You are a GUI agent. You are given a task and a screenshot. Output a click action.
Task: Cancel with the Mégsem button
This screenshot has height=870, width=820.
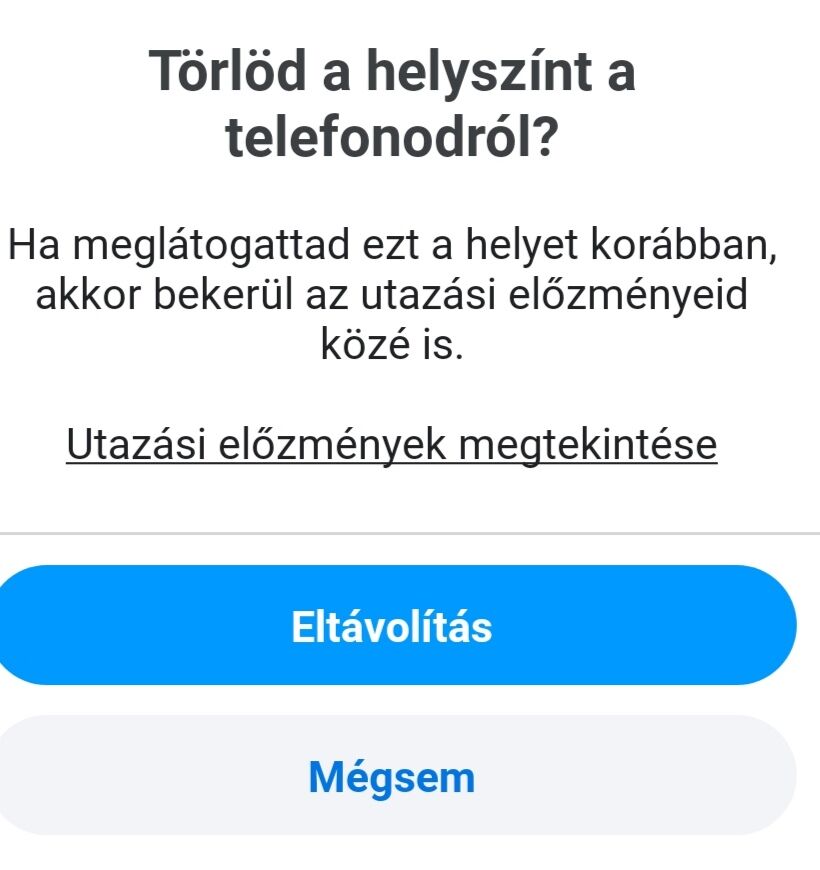[x=392, y=776]
